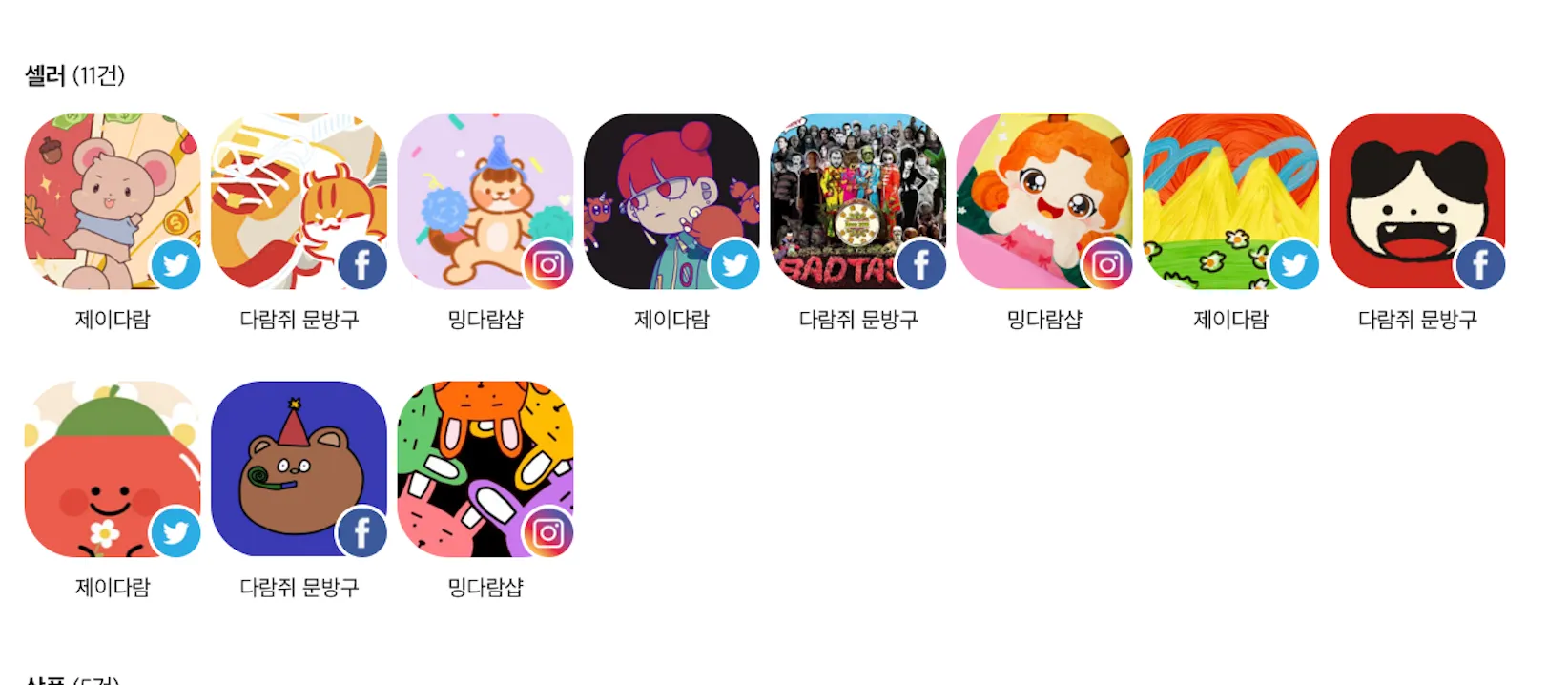Open 다람쥐 문방구 with the crowd photo avatar
Image resolution: width=1568 pixels, height=685 pixels.
[x=857, y=201]
